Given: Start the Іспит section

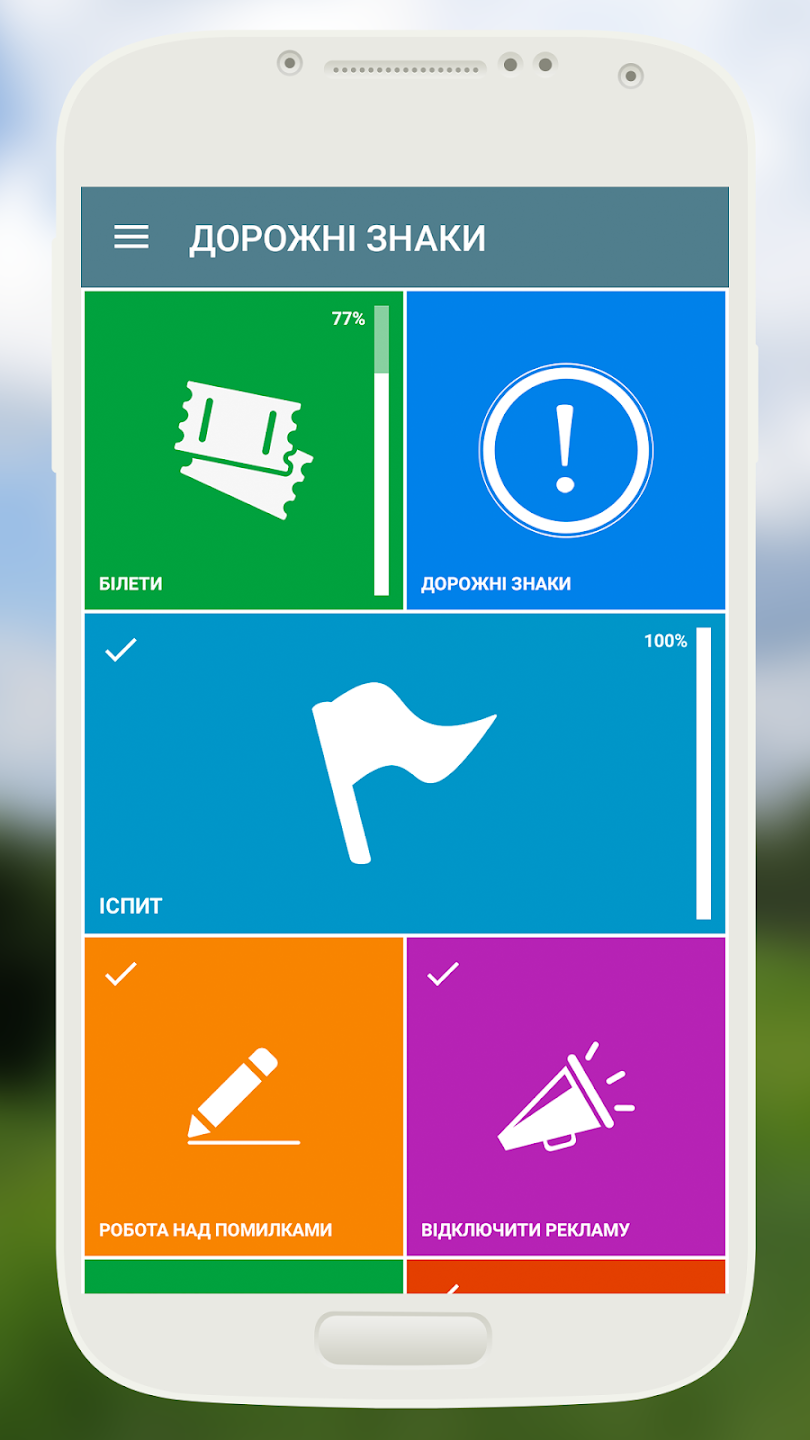Looking at the screenshot, I should point(404,773).
